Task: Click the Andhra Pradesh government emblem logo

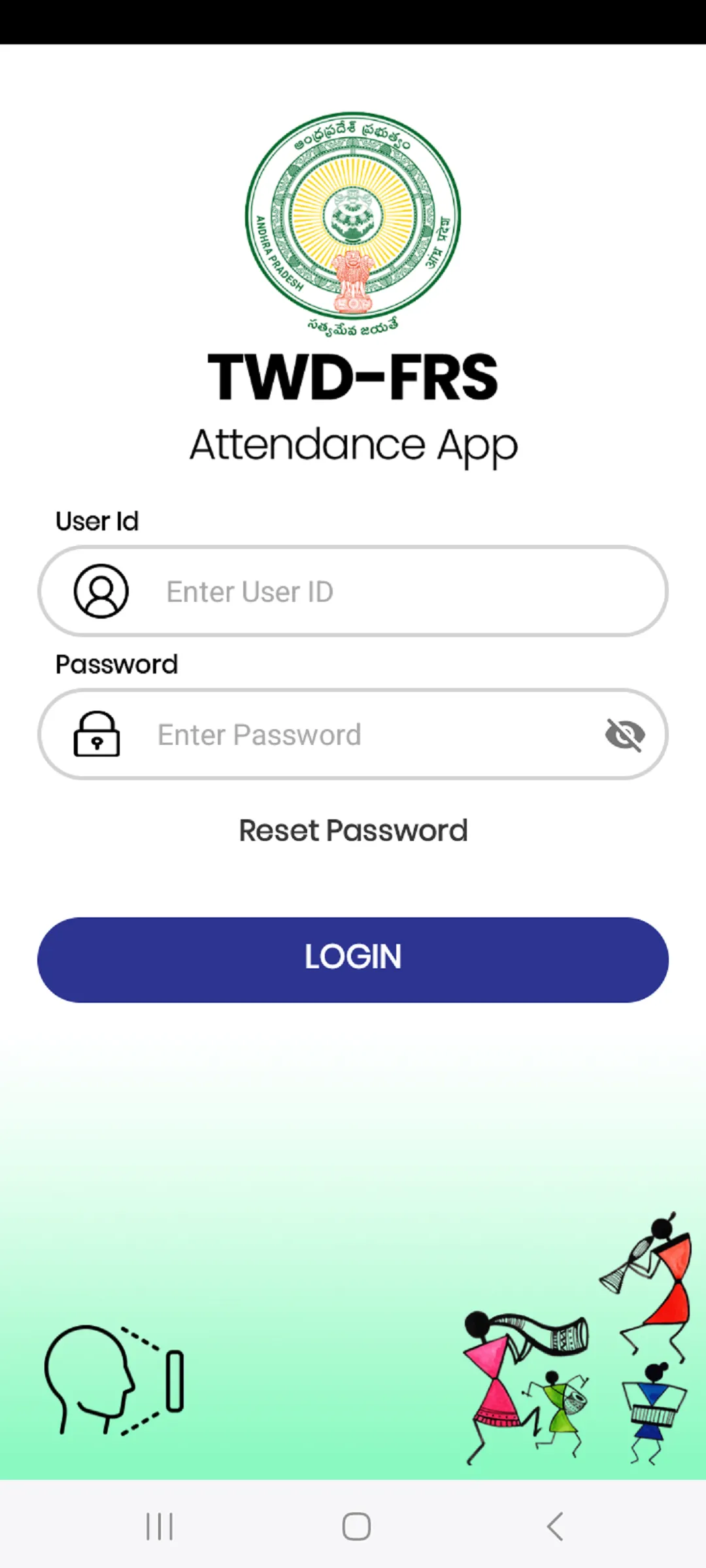Action: pos(353,222)
